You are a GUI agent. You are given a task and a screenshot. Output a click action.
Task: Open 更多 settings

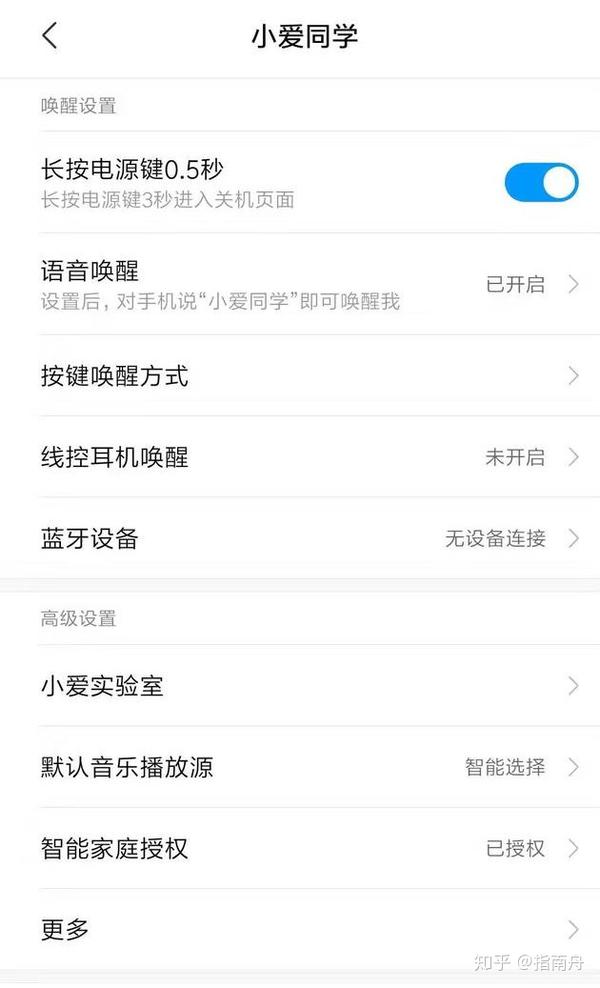click(300, 929)
